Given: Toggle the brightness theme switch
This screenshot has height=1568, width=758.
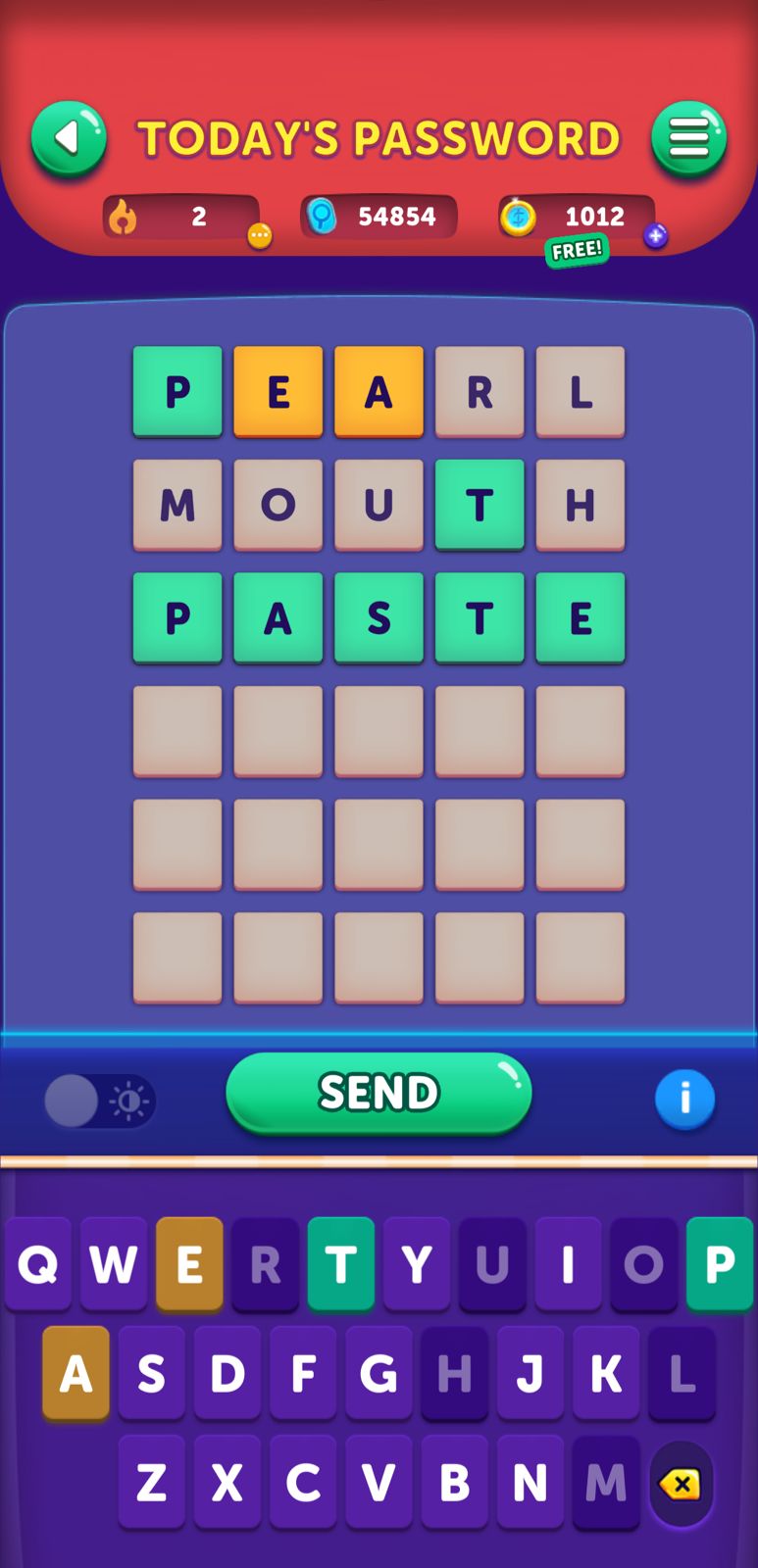Looking at the screenshot, I should (x=100, y=1101).
